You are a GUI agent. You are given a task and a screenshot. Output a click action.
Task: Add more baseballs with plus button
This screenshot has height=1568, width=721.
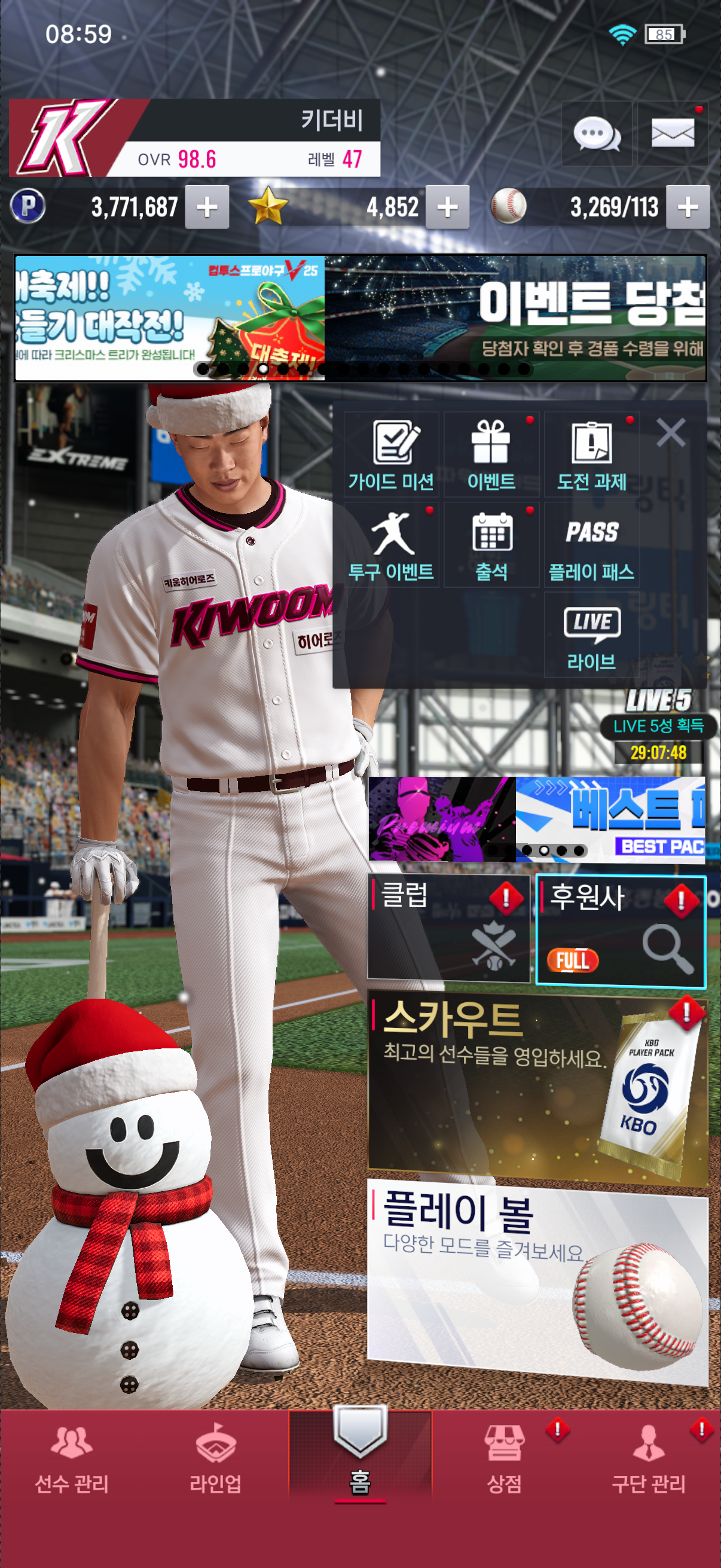688,208
